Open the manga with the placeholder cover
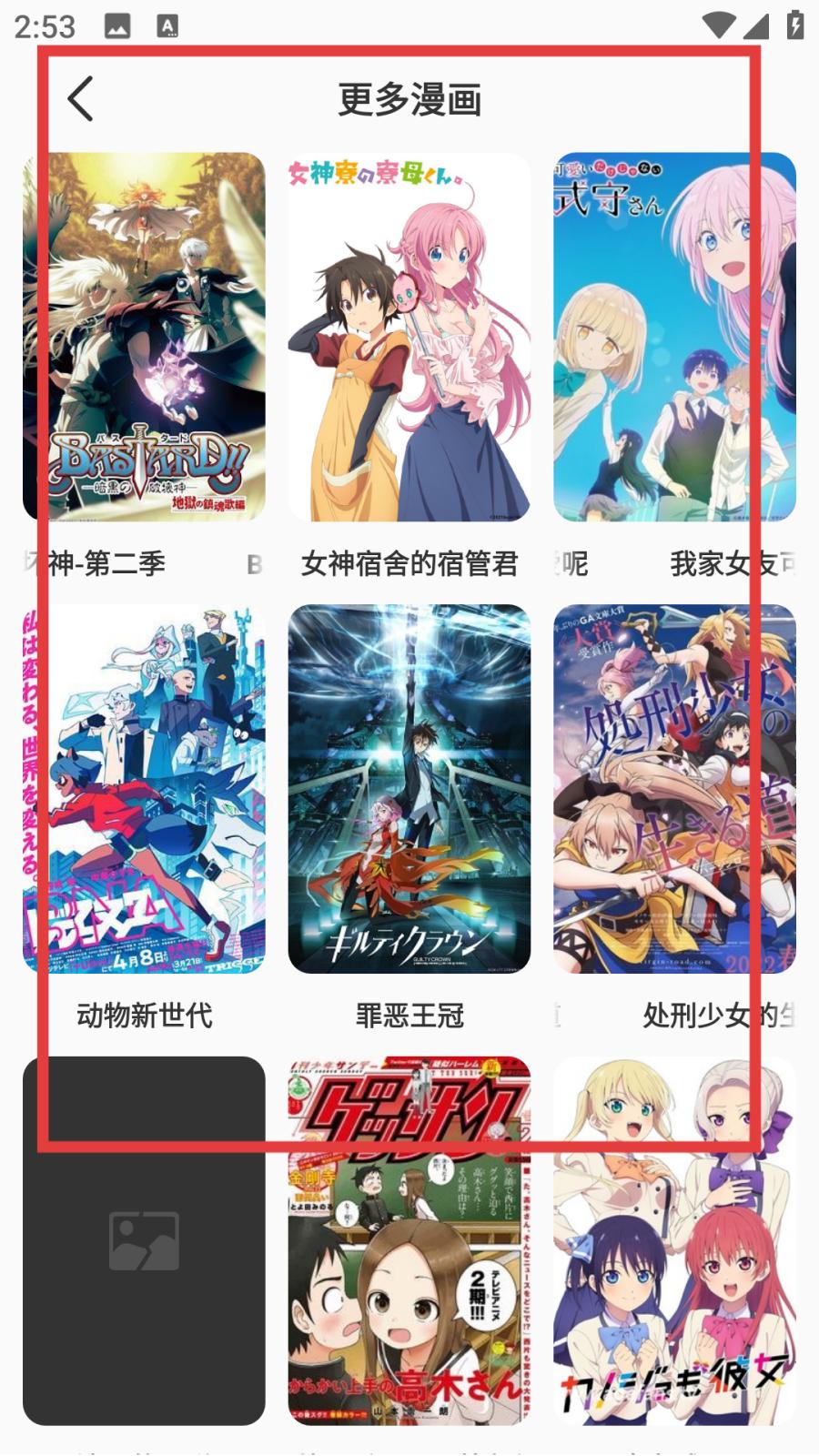The image size is (819, 1456). point(144,1240)
